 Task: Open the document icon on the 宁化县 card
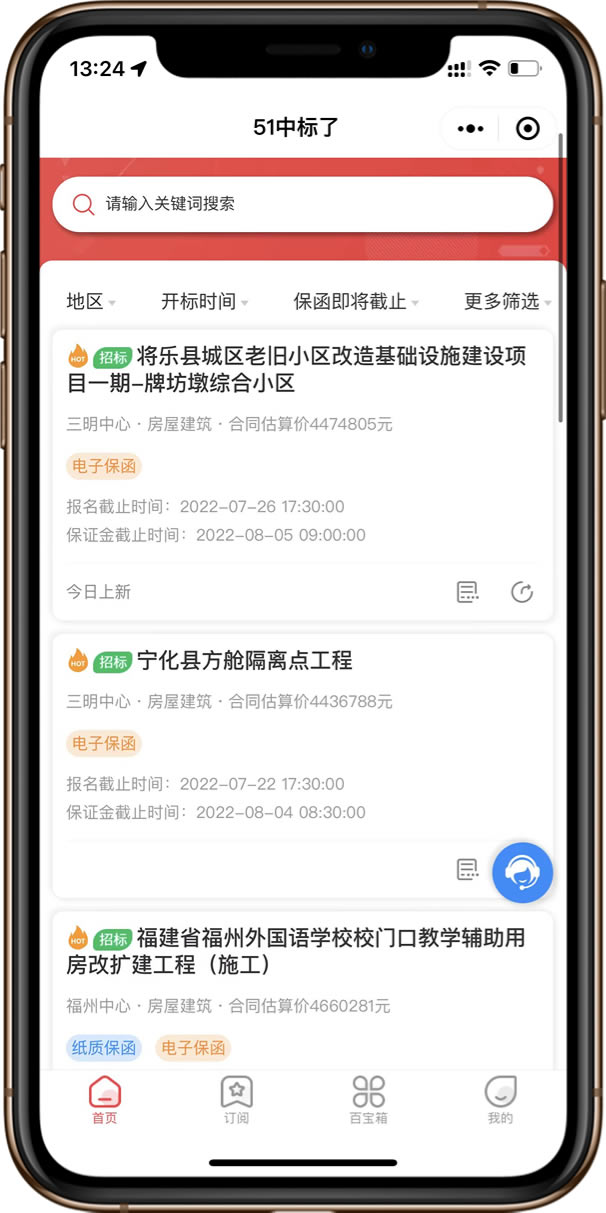coord(467,869)
